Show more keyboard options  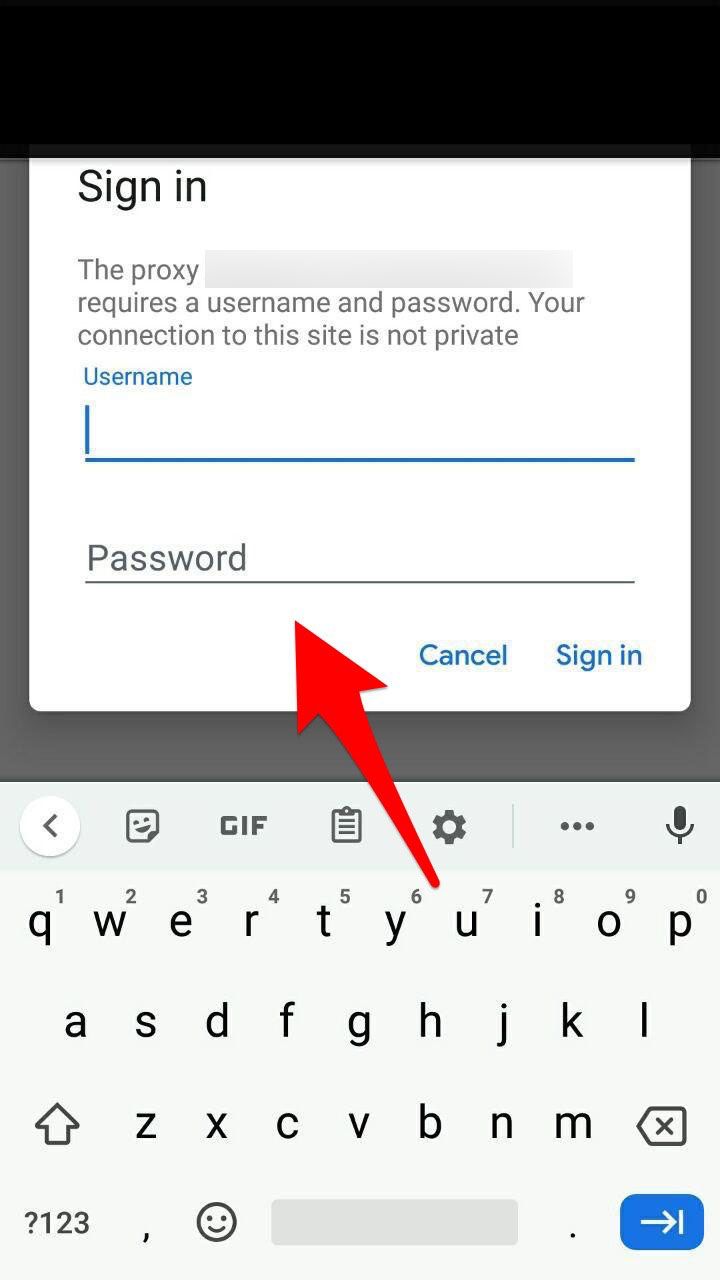click(577, 826)
